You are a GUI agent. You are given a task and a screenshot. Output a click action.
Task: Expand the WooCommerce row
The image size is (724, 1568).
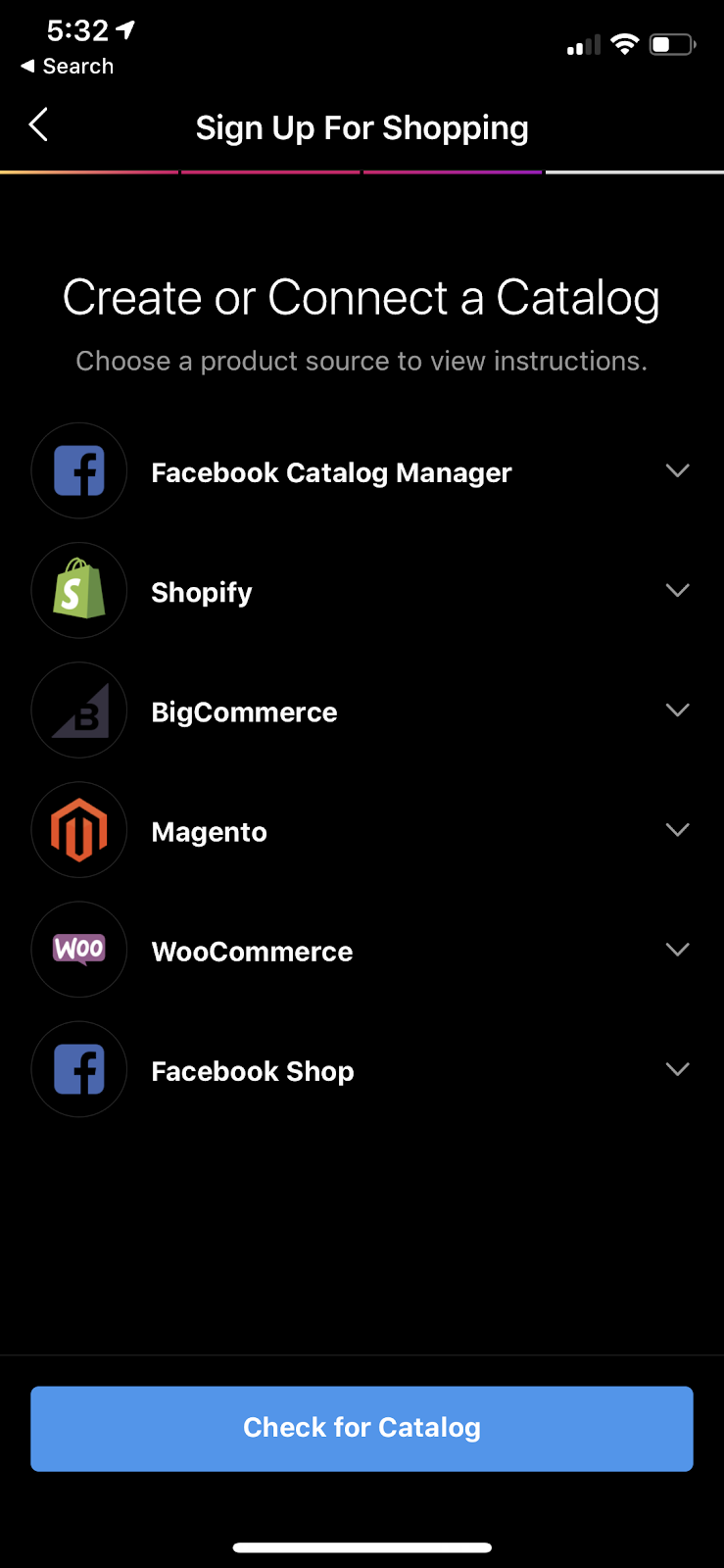(x=676, y=950)
